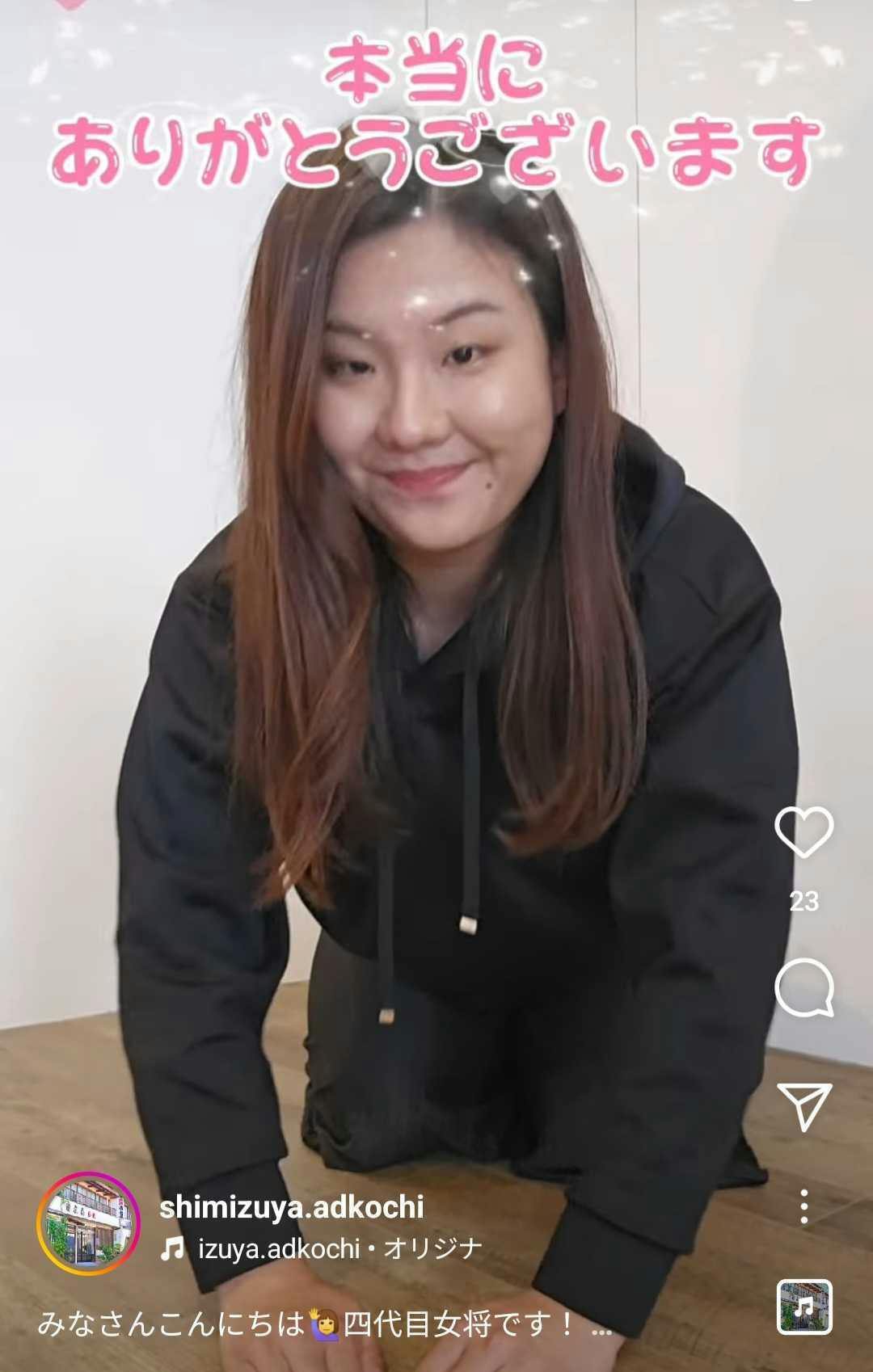View the shimizuya.adkochi profile picture story
Screen dimensions: 873x1372
89,1223
